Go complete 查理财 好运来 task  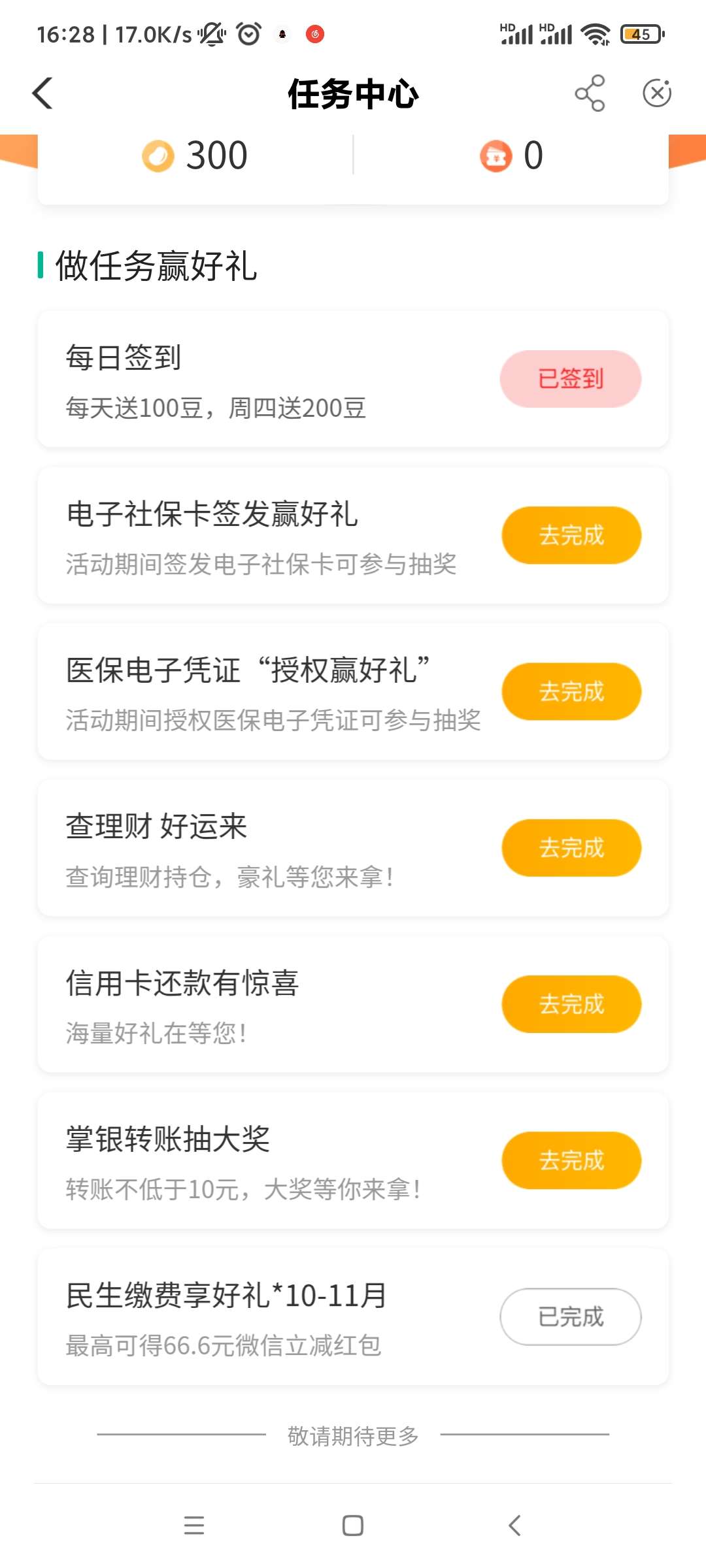(x=571, y=847)
